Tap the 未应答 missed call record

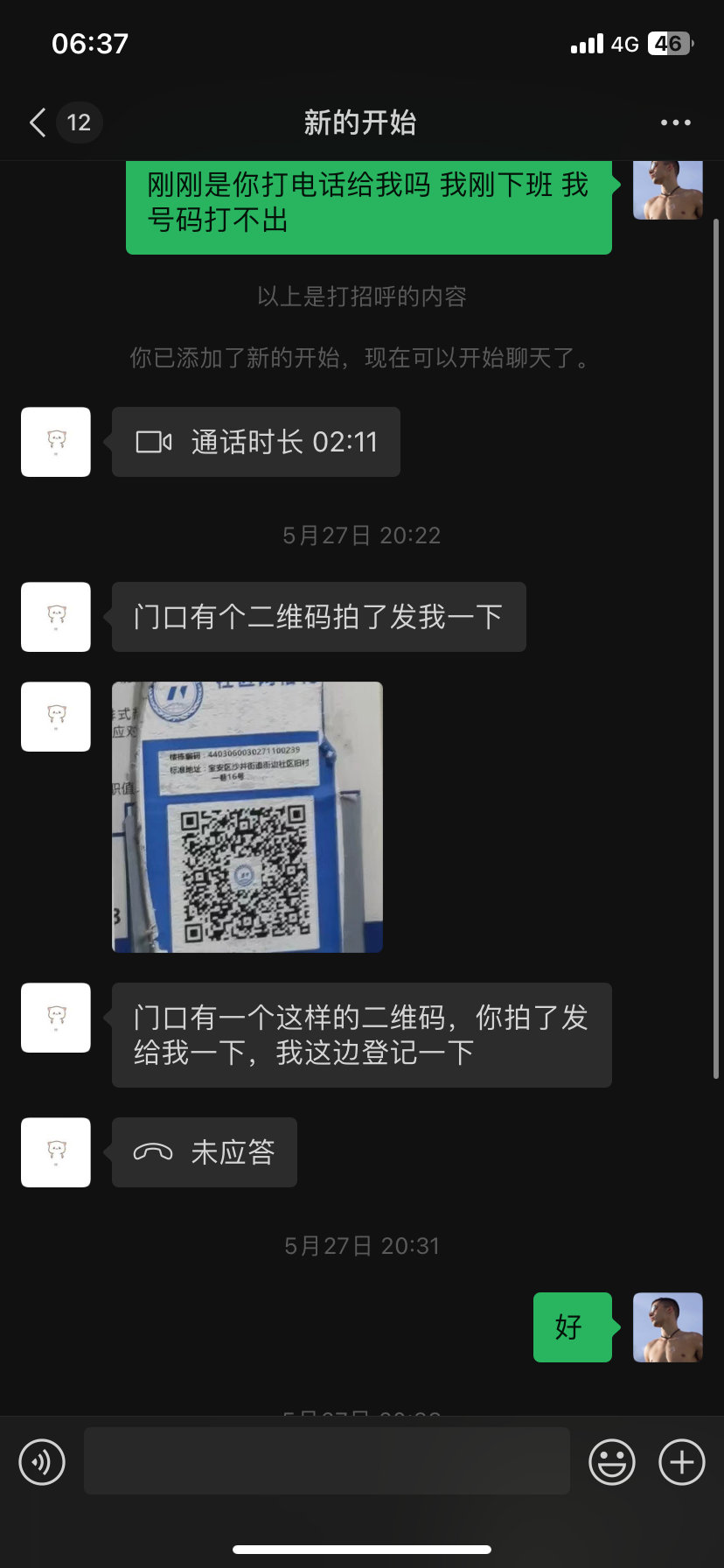[x=205, y=1152]
